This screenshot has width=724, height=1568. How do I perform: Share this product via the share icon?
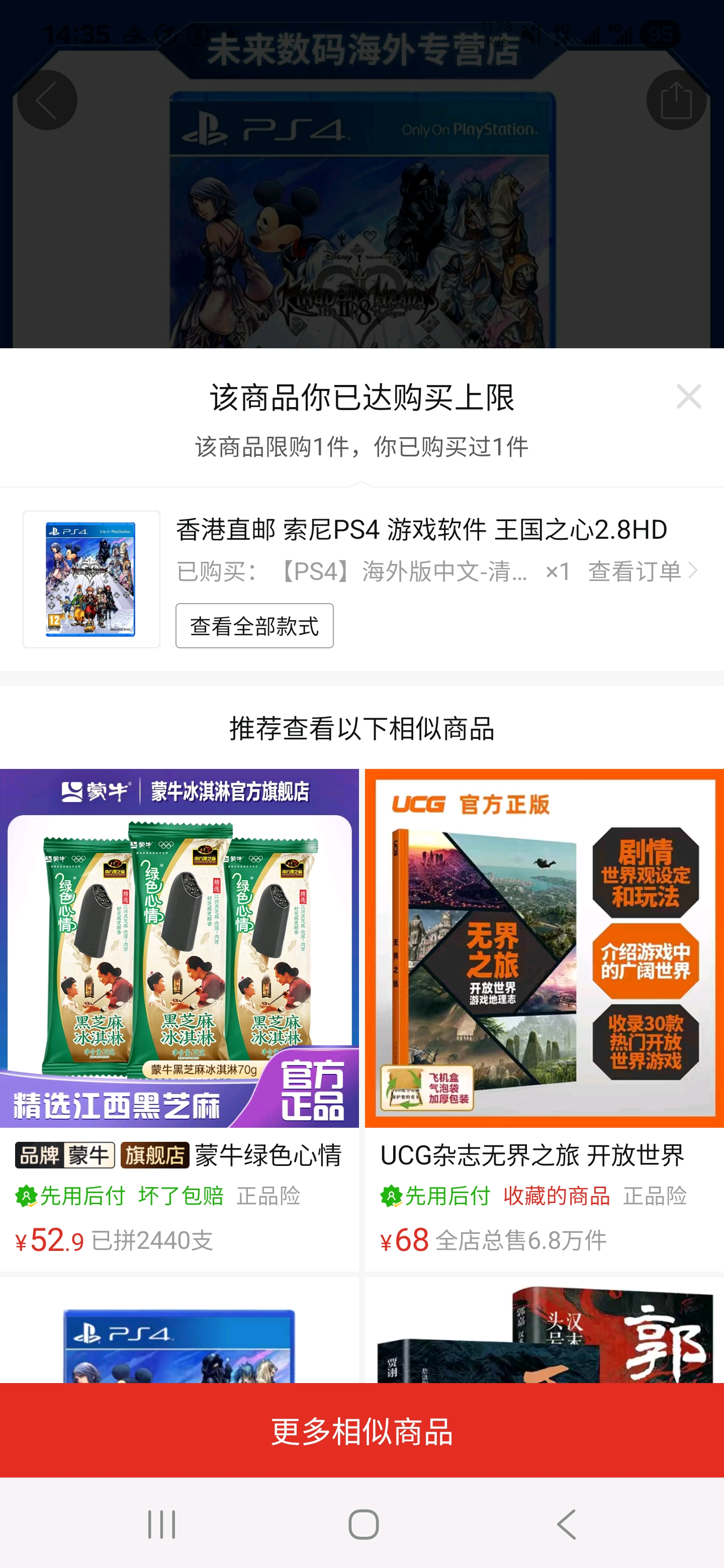tap(676, 100)
